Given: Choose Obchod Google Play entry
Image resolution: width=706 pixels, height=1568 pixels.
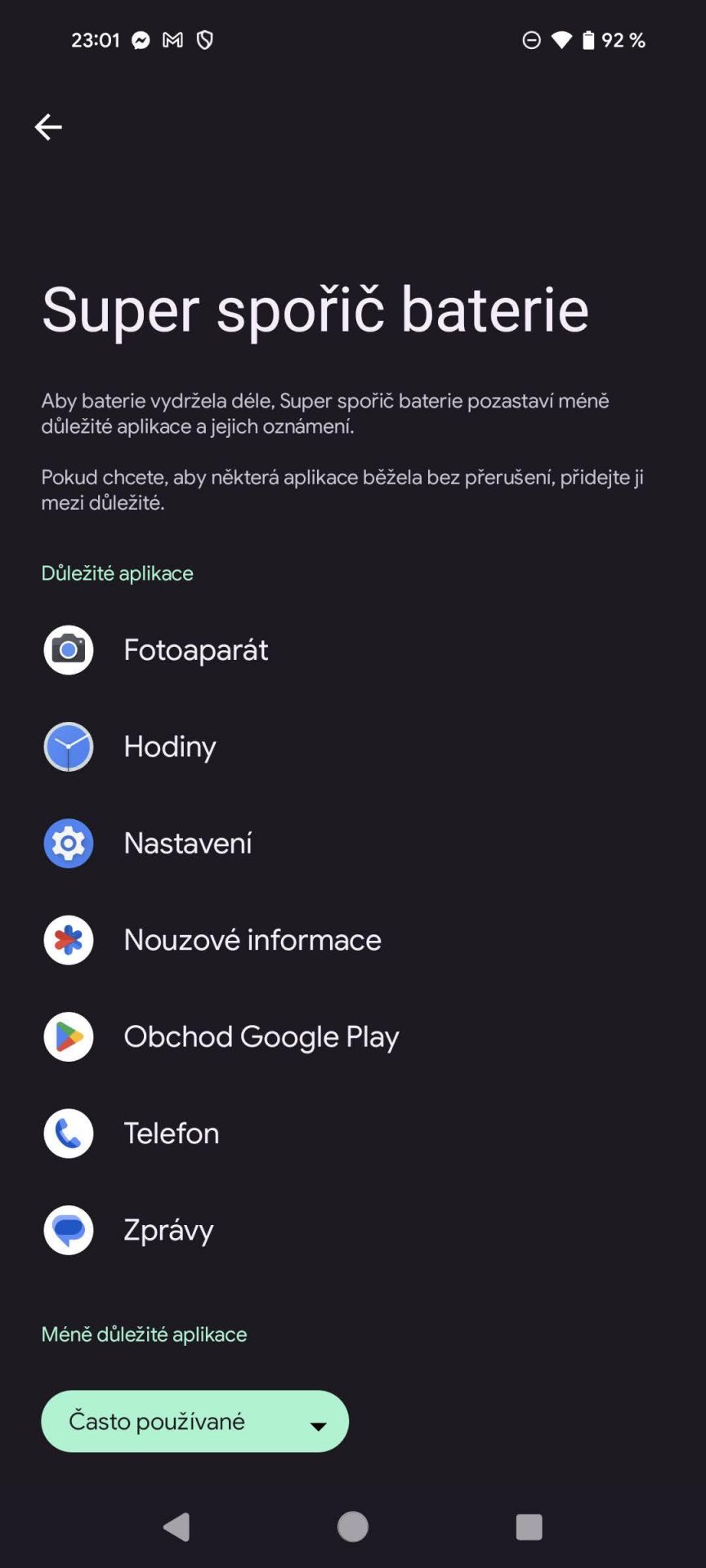Looking at the screenshot, I should pos(353,1036).
